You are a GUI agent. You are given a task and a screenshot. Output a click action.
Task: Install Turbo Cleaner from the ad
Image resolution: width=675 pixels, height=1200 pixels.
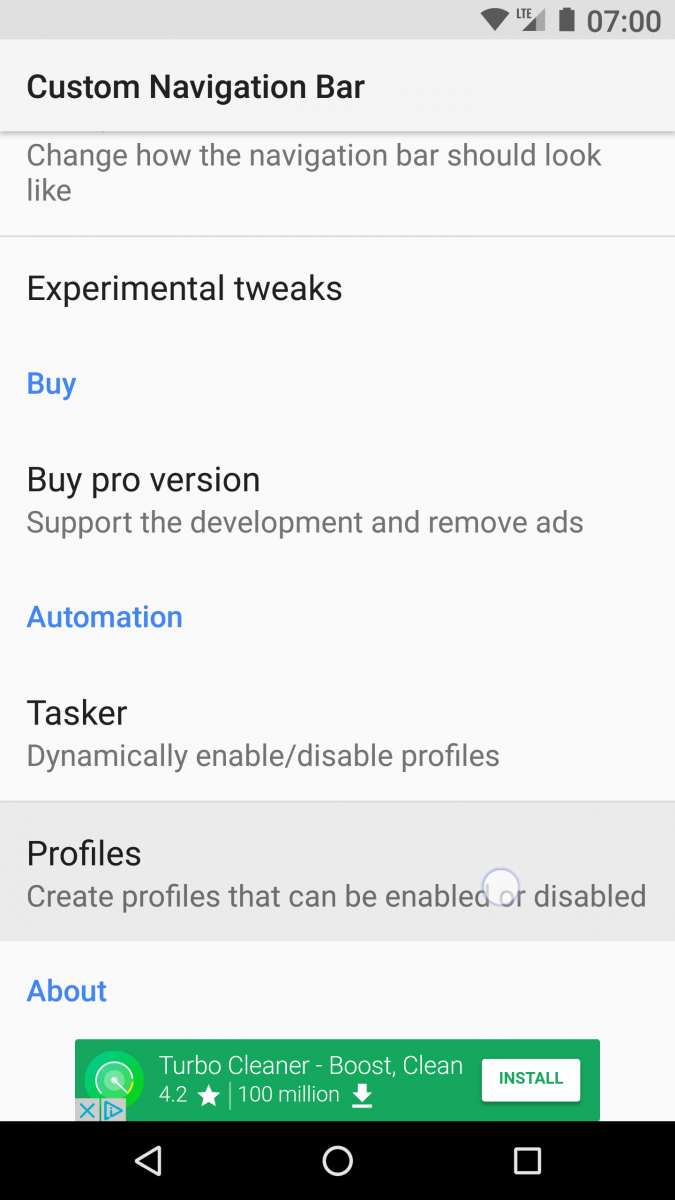pos(531,1079)
